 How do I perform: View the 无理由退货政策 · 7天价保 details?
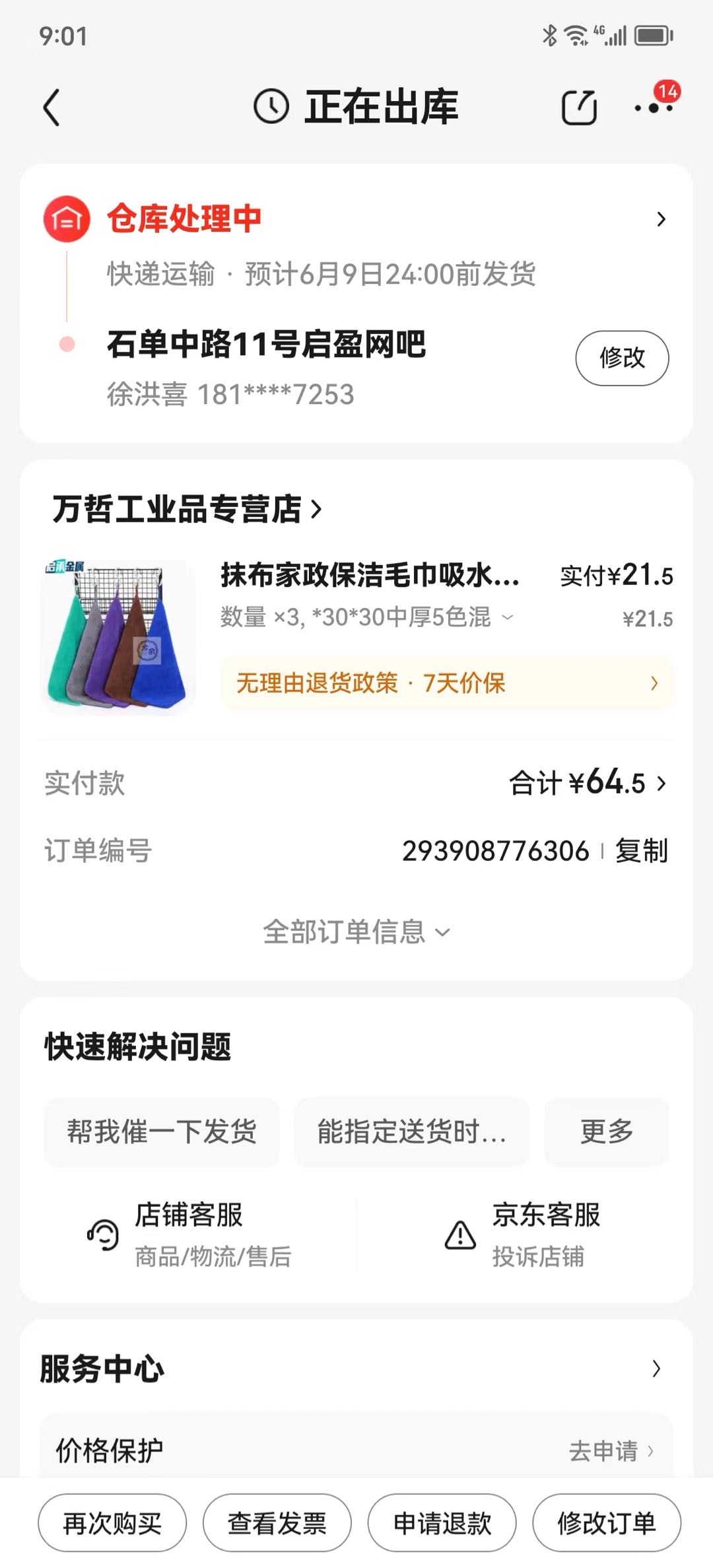pos(446,683)
